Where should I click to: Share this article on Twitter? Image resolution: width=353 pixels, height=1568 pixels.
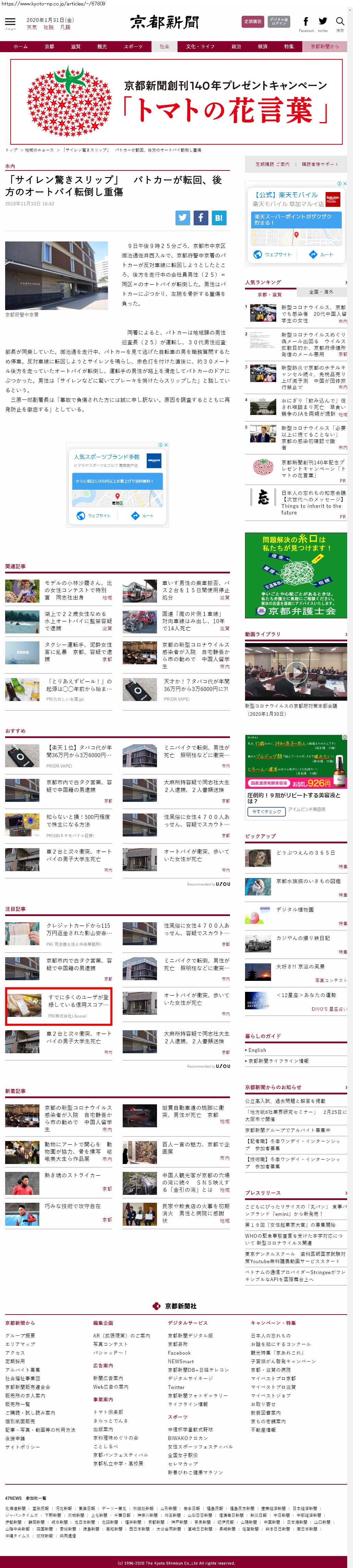183,217
